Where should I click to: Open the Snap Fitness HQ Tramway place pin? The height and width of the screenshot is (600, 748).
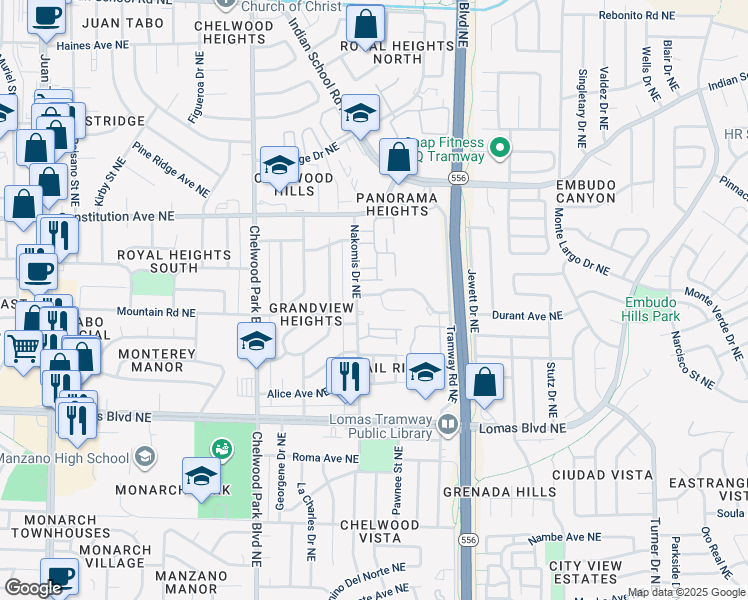tap(502, 149)
